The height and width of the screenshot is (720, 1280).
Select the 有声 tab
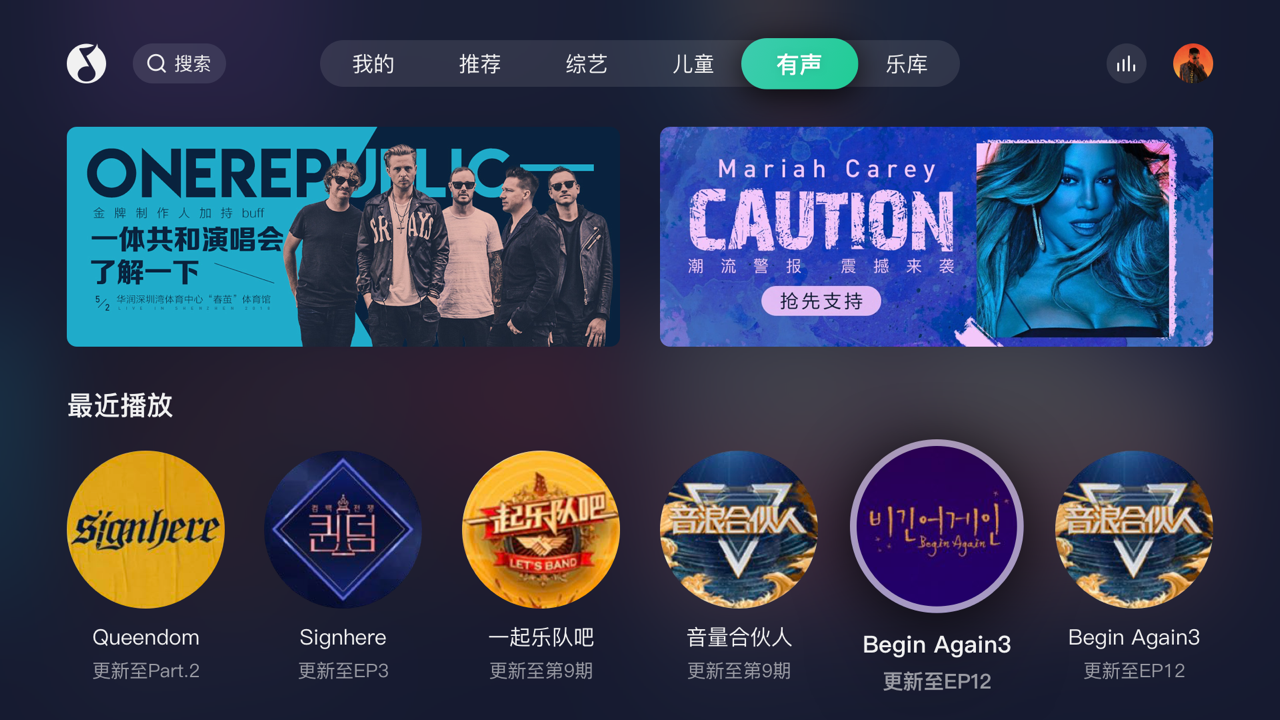coord(799,64)
